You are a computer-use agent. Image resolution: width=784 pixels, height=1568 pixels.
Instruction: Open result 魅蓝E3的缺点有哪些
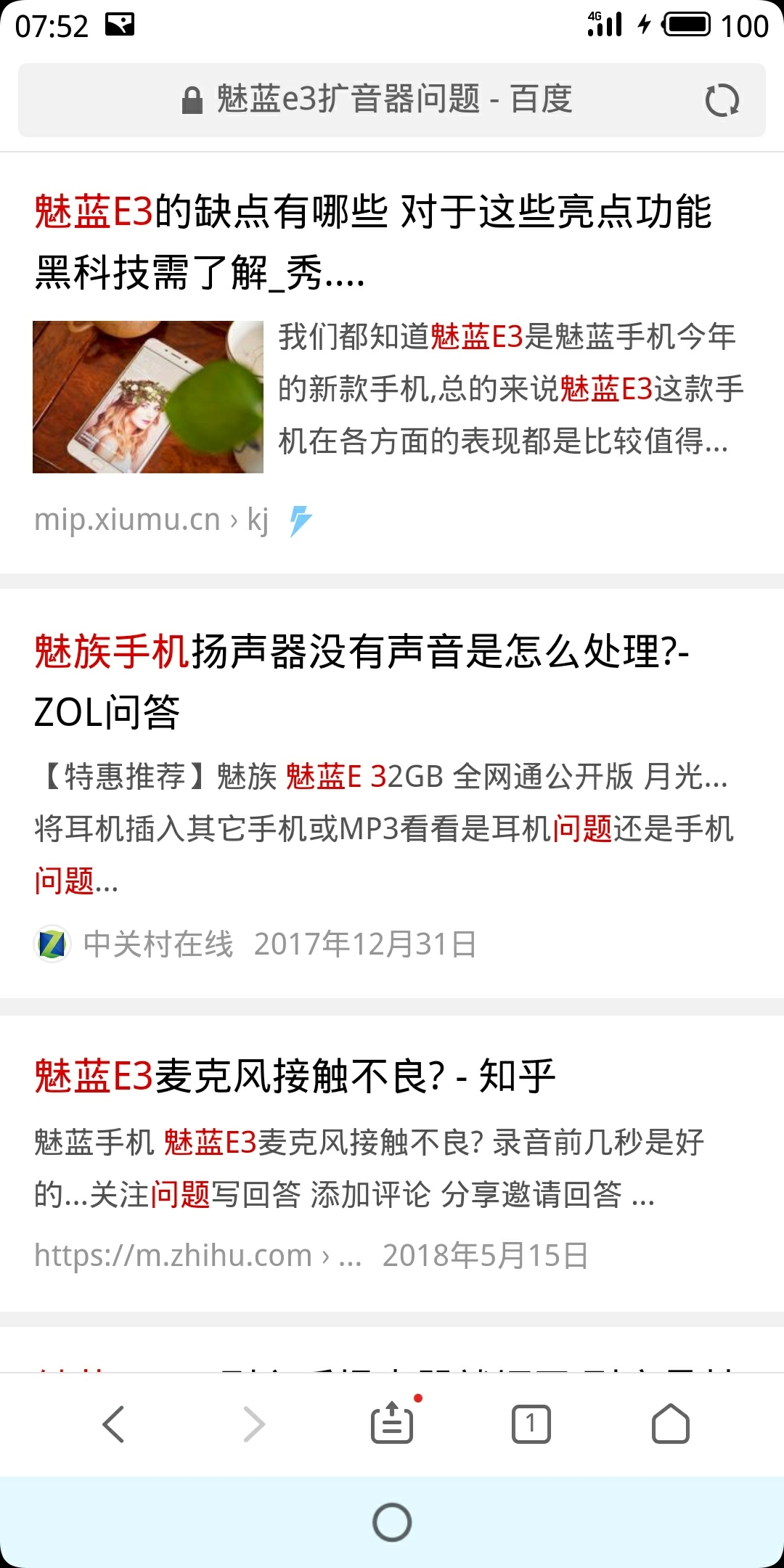click(x=374, y=243)
